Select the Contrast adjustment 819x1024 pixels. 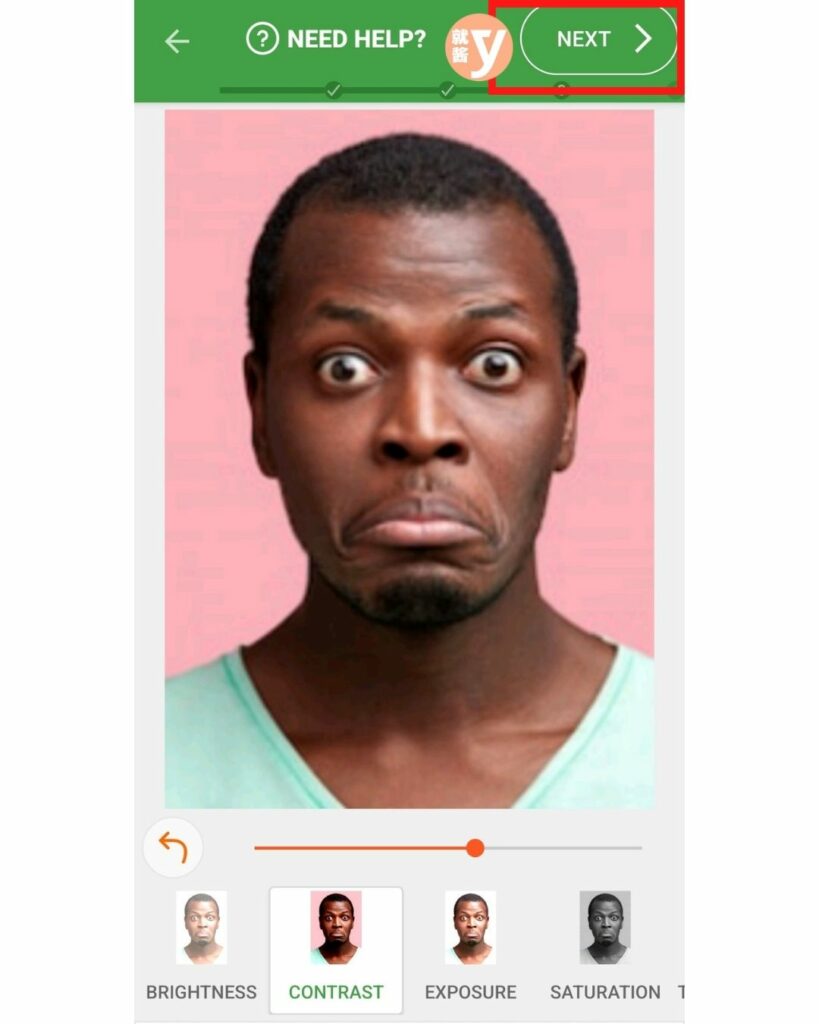336,945
